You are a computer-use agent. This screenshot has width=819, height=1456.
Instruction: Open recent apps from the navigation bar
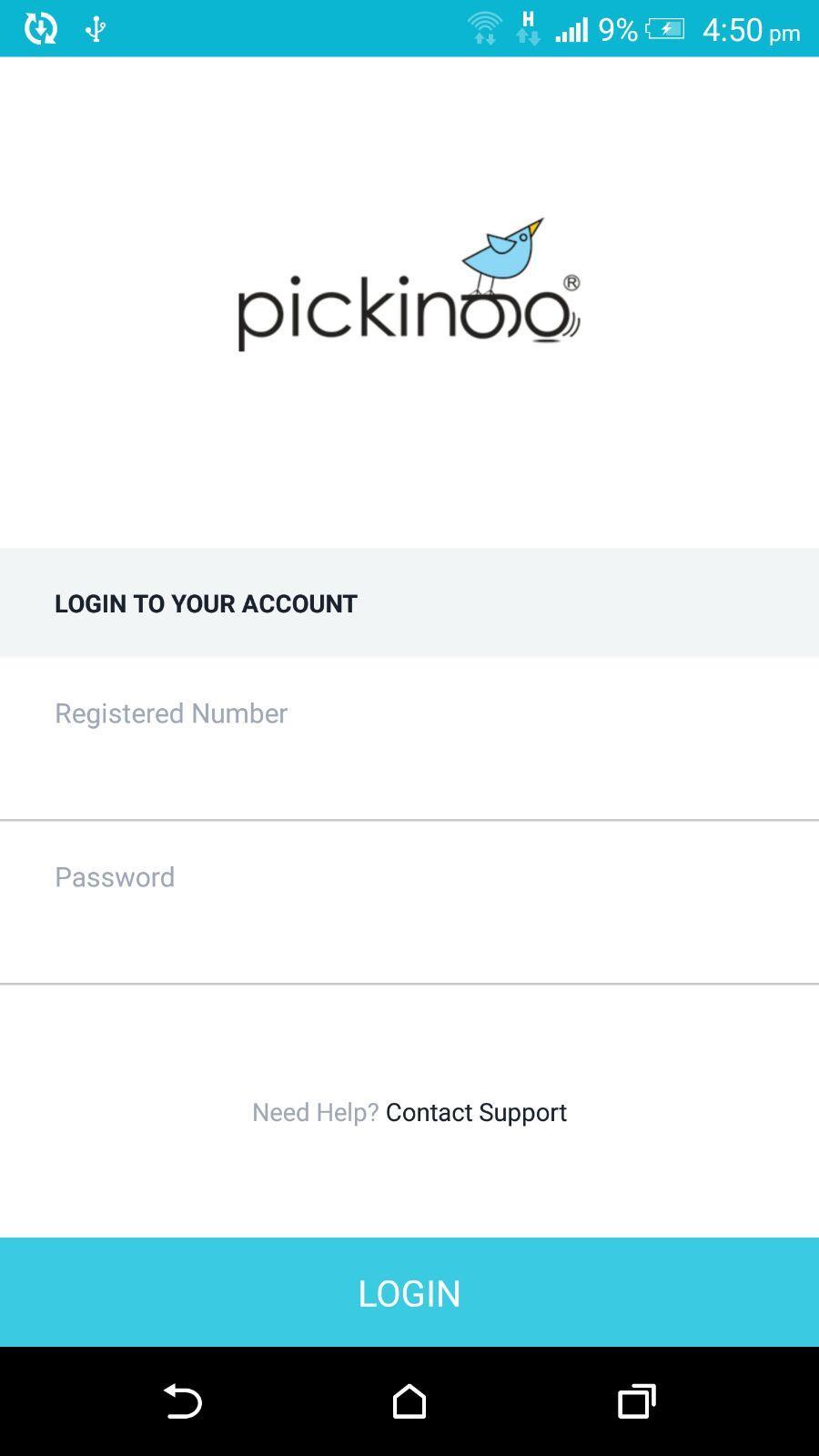click(637, 1401)
